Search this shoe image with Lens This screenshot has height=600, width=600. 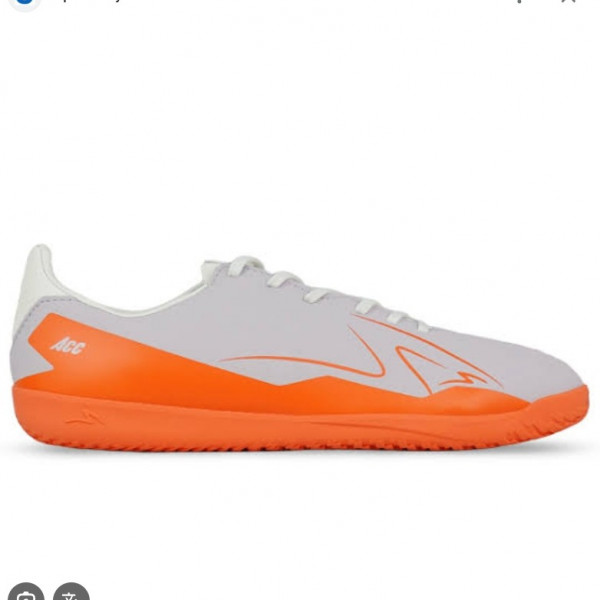point(24,593)
